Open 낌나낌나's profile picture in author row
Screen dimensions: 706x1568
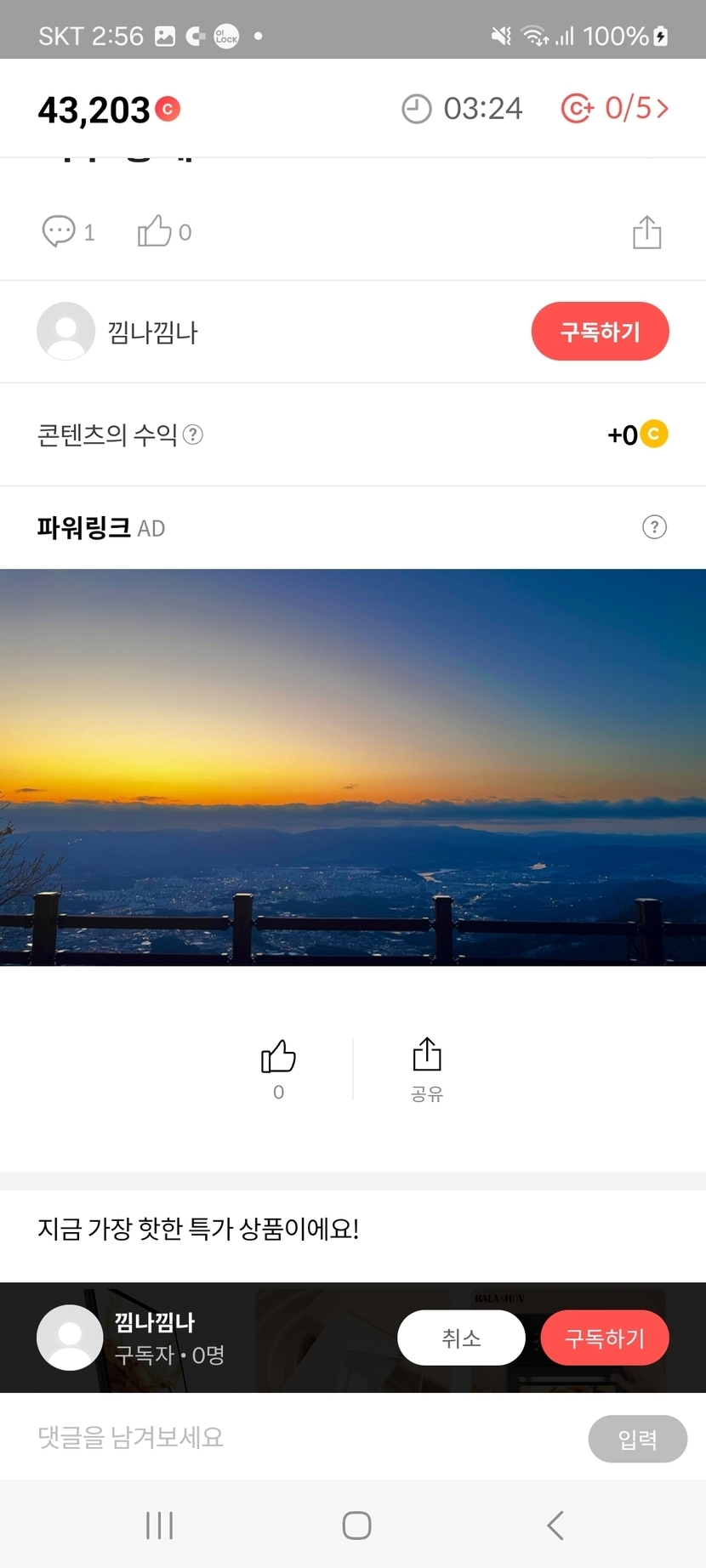point(66,332)
